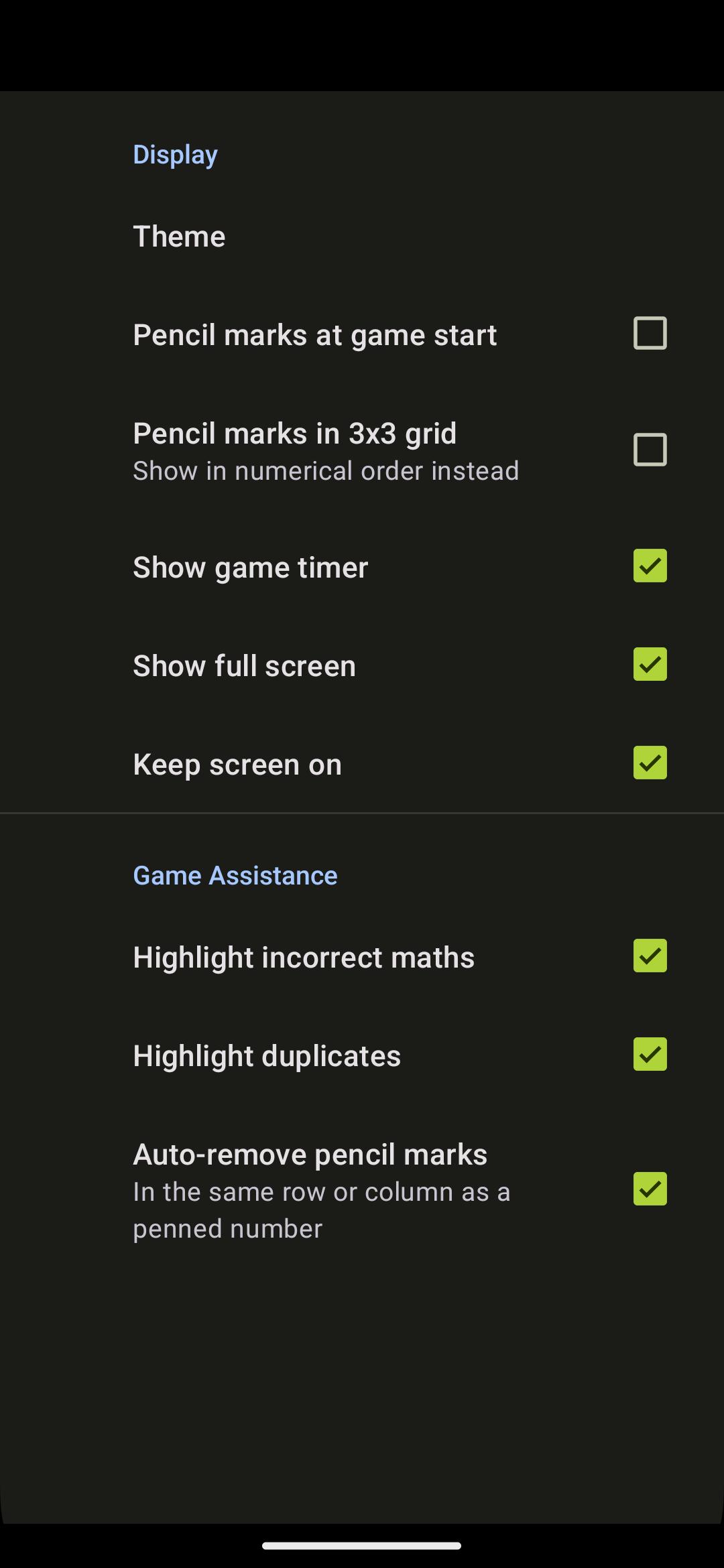724x1568 pixels.
Task: Enable pencil marks at game start
Action: click(x=649, y=333)
